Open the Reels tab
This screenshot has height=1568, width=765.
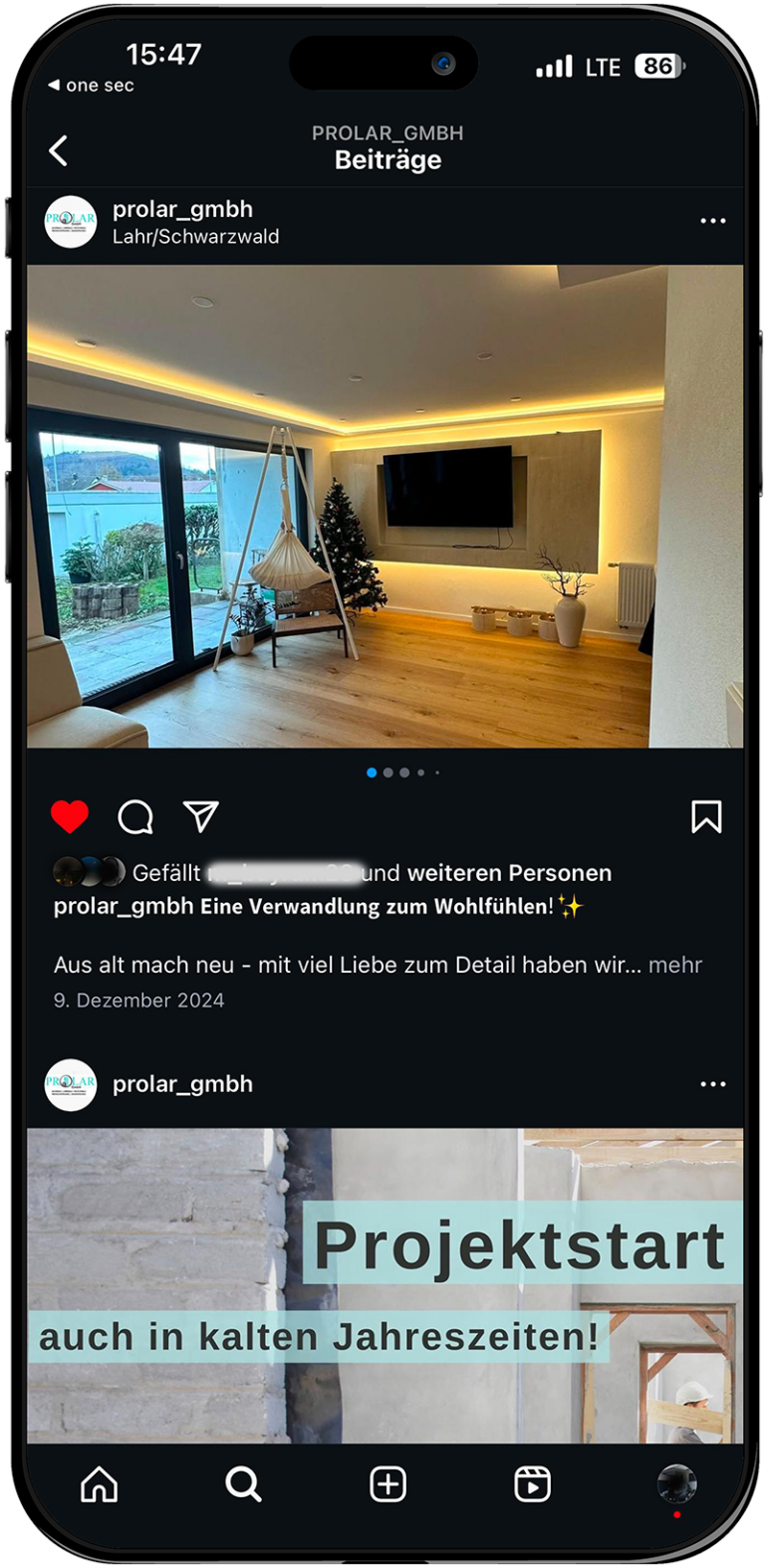pyautogui.click(x=532, y=1484)
